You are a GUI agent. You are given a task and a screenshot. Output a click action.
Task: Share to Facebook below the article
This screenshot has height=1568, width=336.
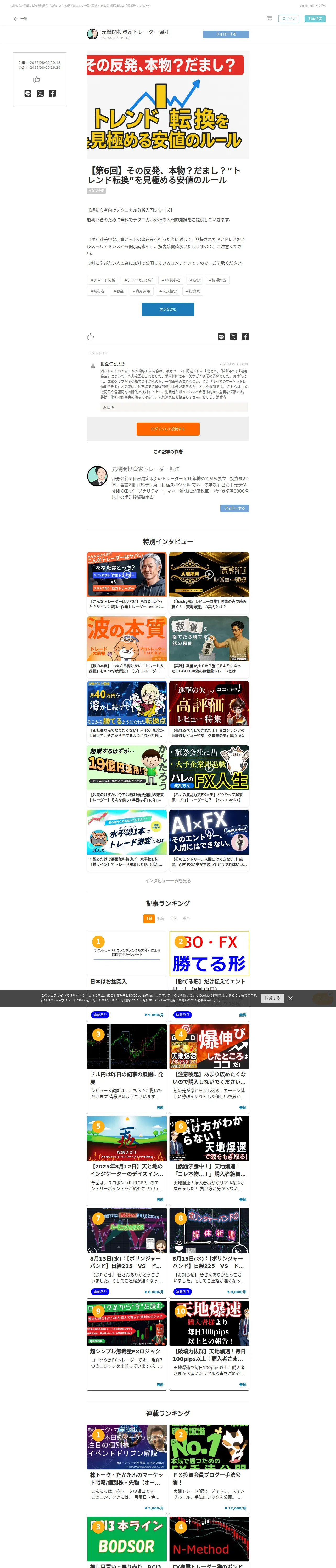pyautogui.click(x=245, y=337)
